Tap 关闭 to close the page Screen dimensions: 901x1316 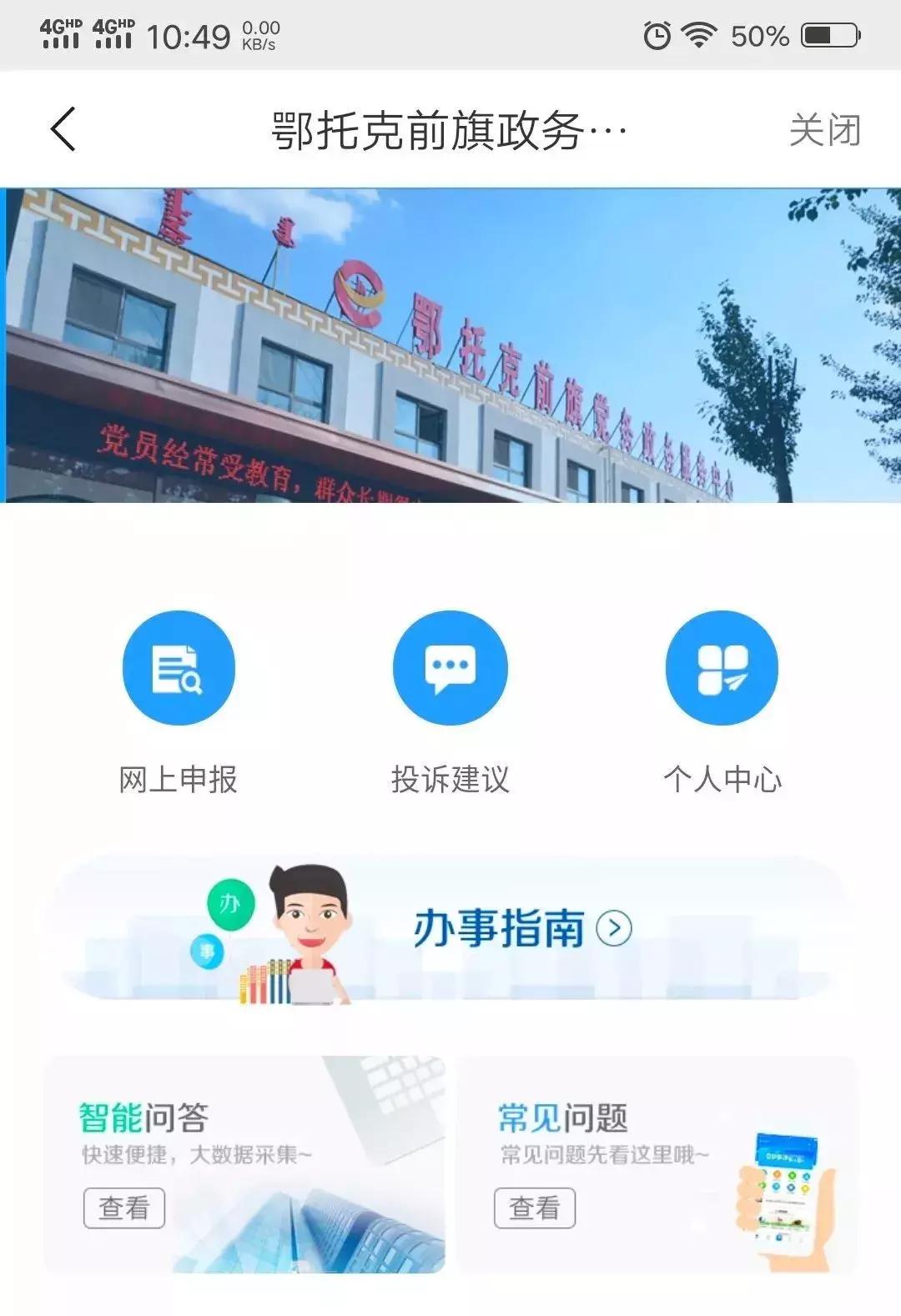tap(826, 129)
